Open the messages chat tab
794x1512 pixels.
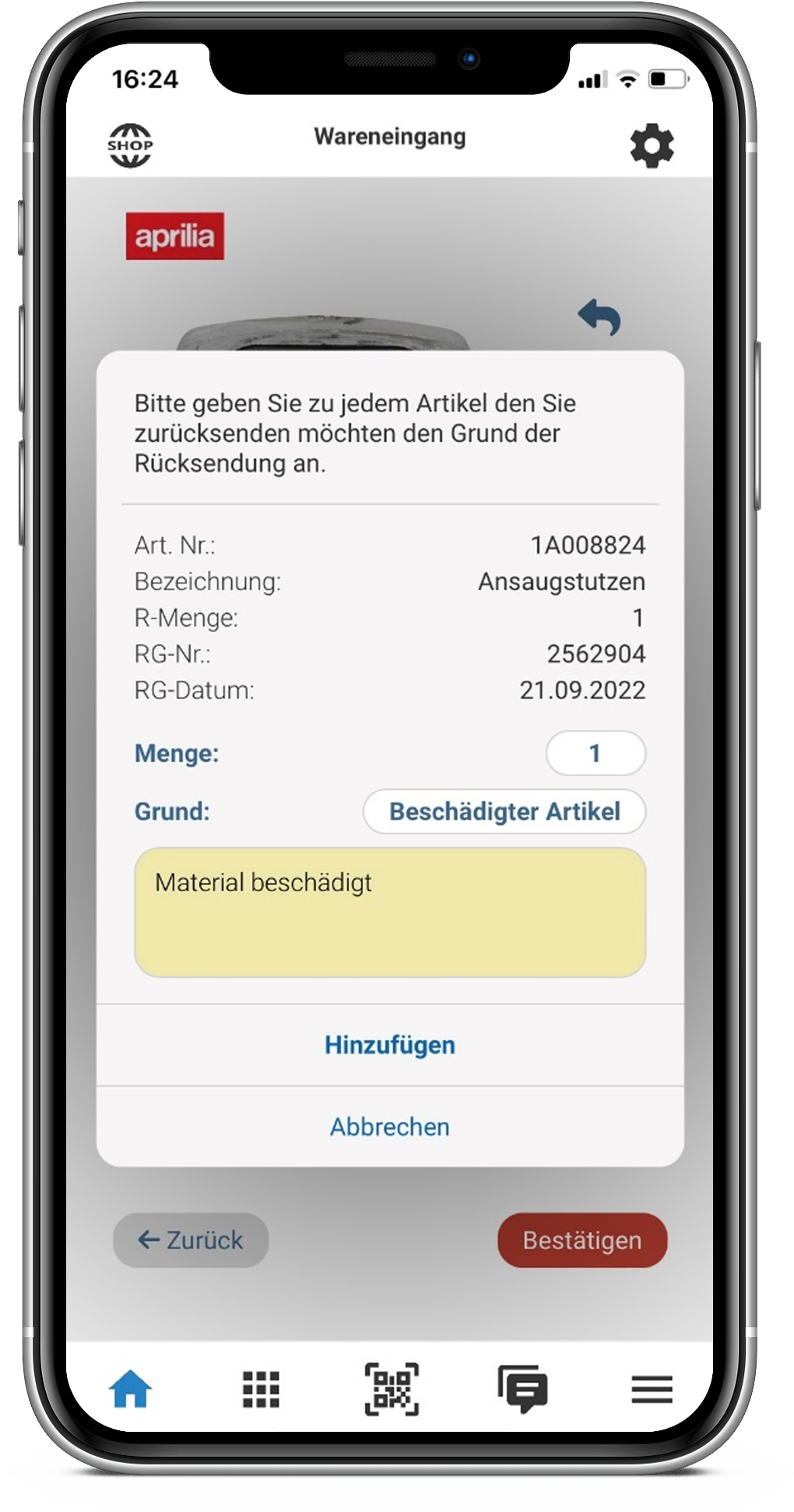(x=522, y=1389)
